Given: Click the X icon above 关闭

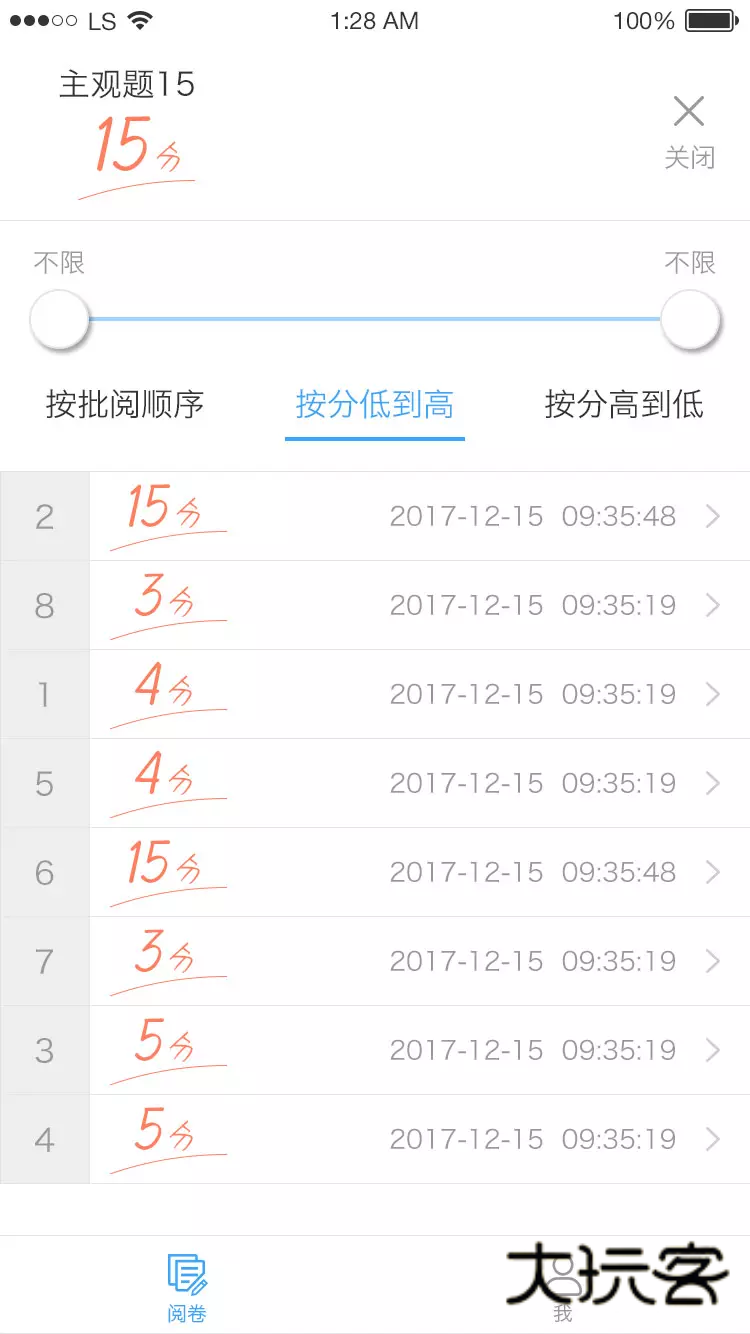Looking at the screenshot, I should [688, 111].
